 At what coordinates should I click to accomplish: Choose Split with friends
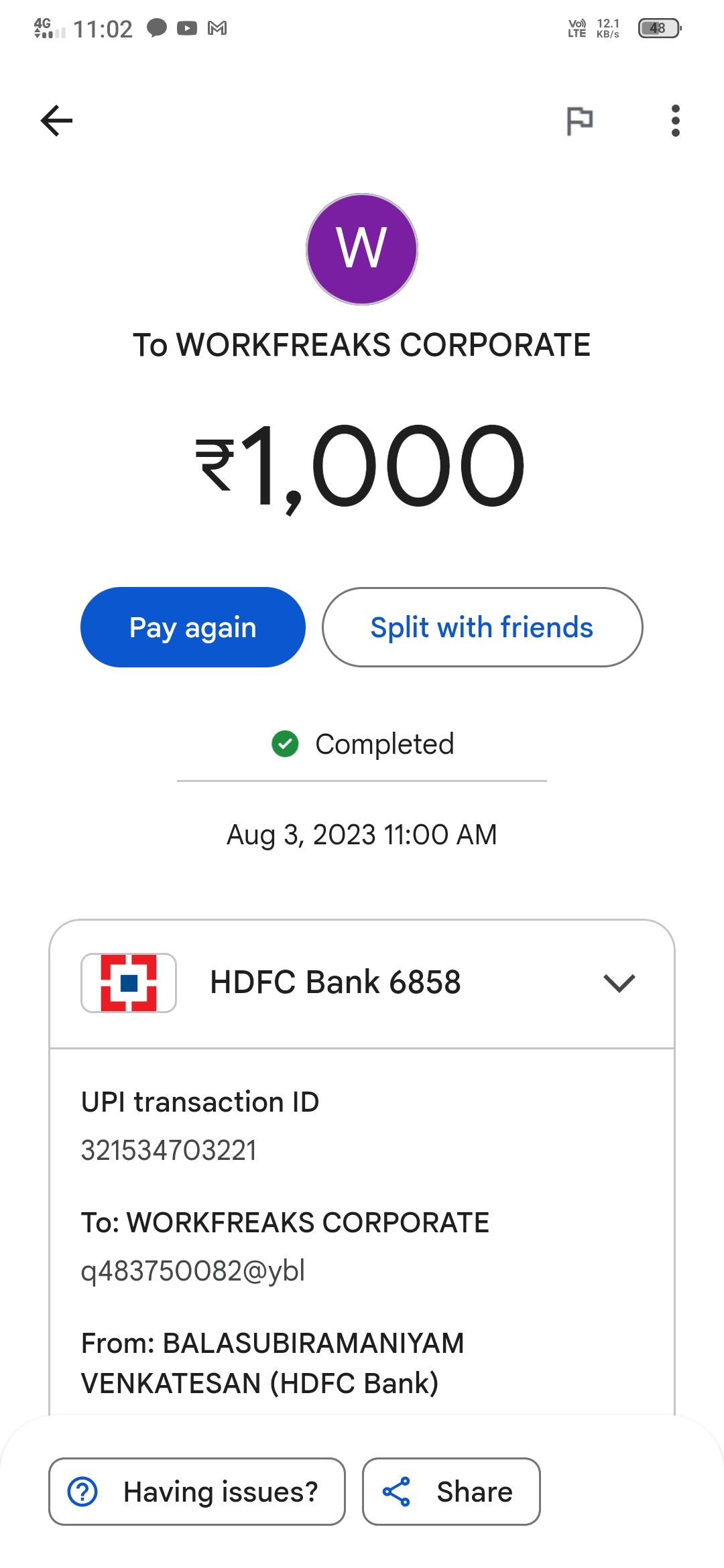(x=483, y=627)
